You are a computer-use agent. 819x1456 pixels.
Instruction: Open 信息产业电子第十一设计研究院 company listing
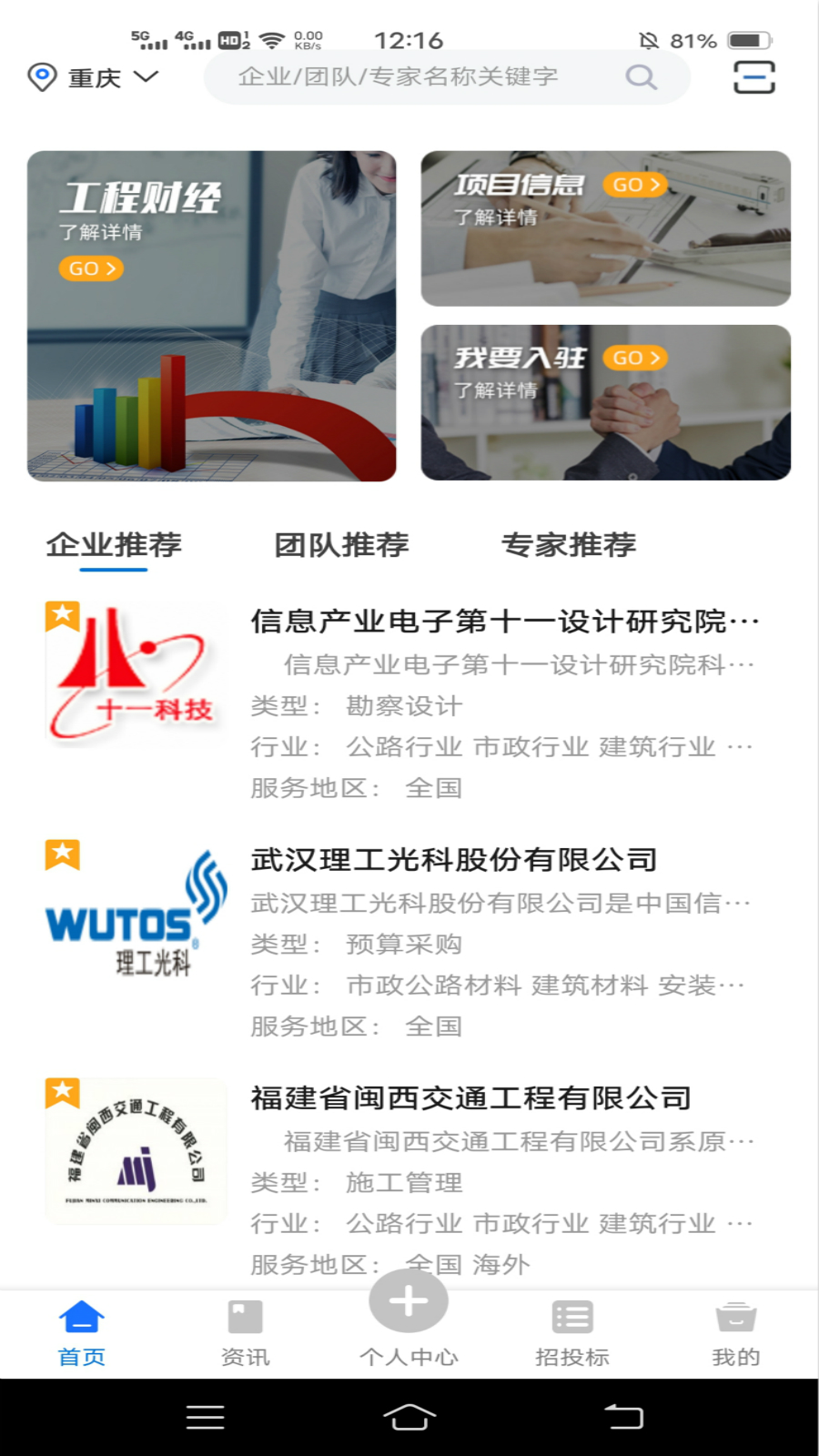(505, 622)
